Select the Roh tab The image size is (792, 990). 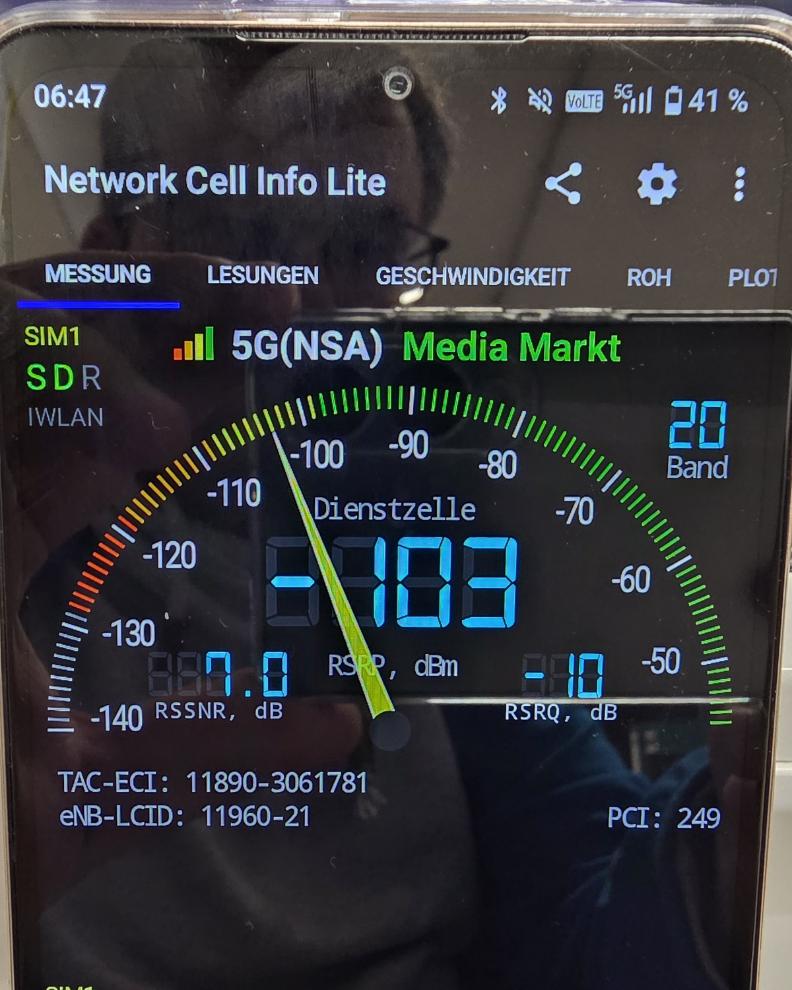pyautogui.click(x=649, y=277)
